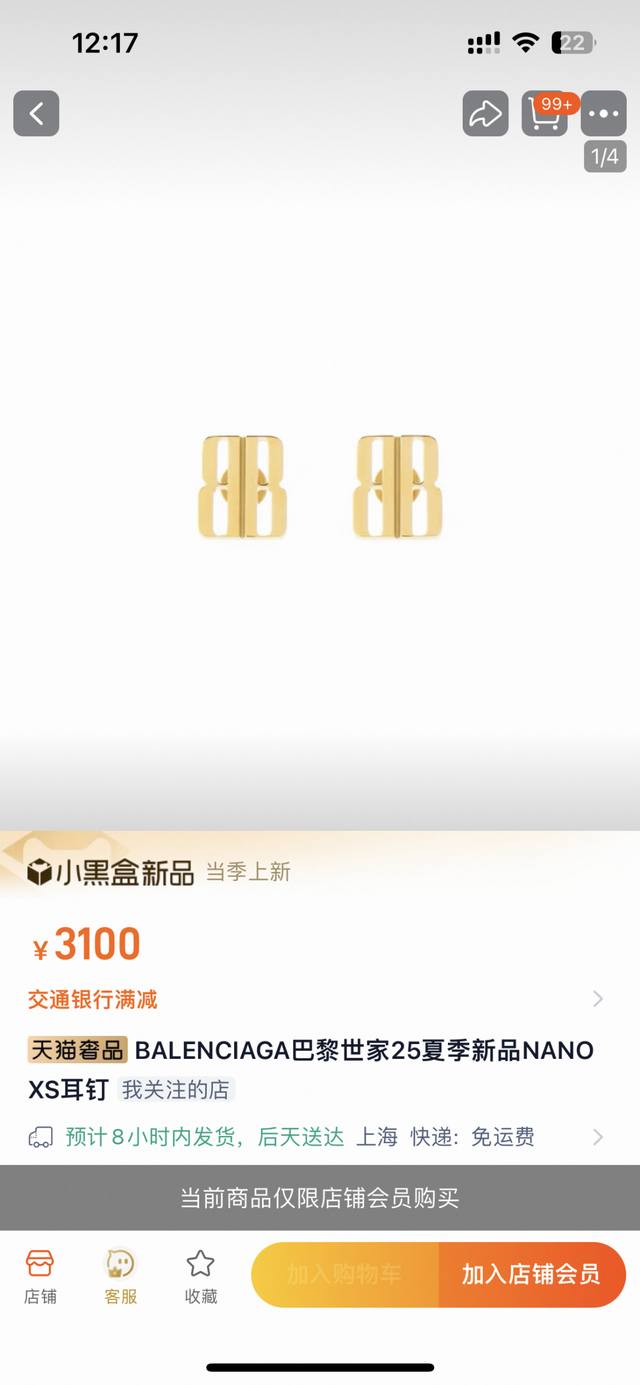Open the three-dot overflow menu
The image size is (640, 1385).
[603, 114]
